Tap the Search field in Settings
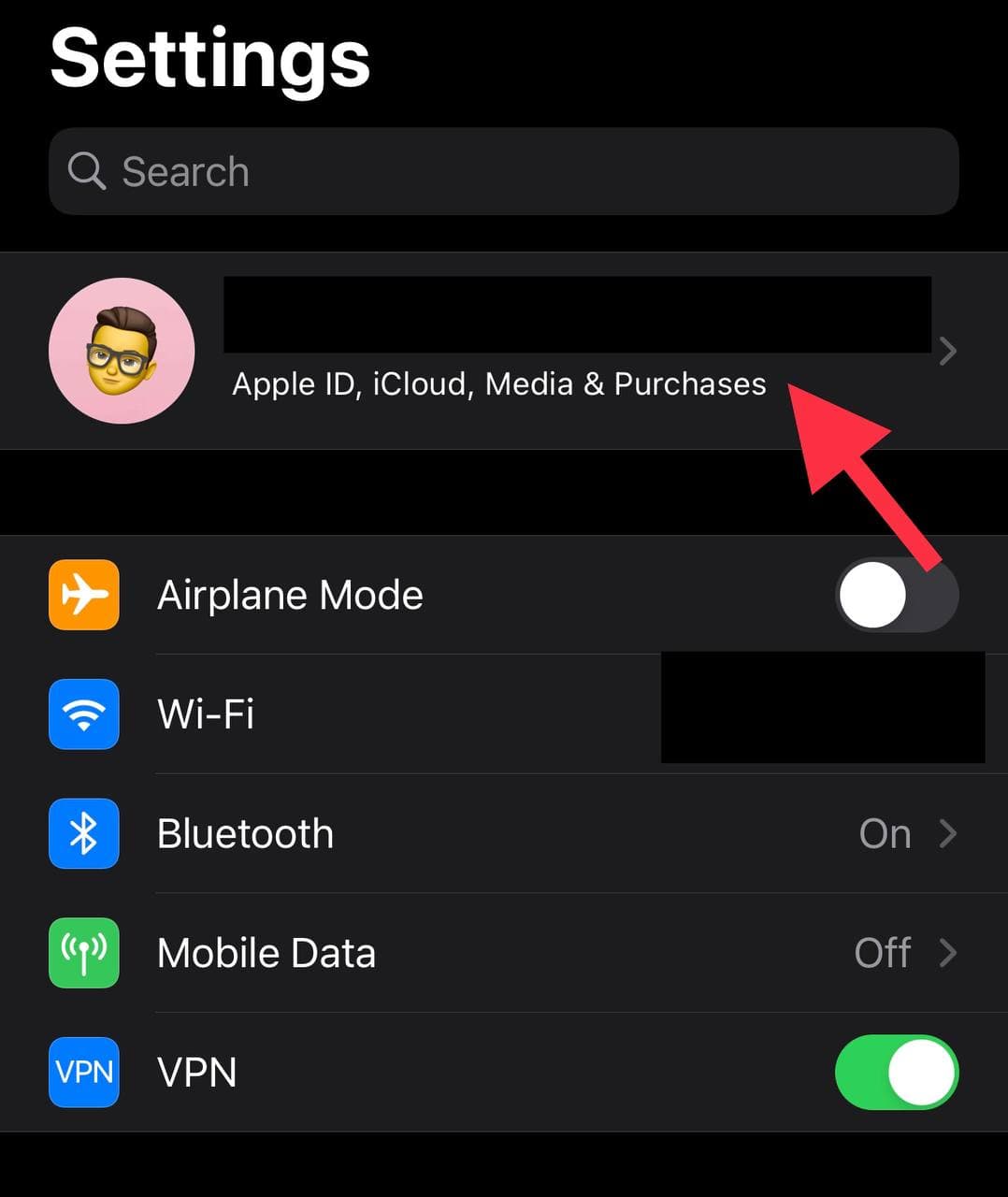The width and height of the screenshot is (1008, 1197). click(x=503, y=172)
